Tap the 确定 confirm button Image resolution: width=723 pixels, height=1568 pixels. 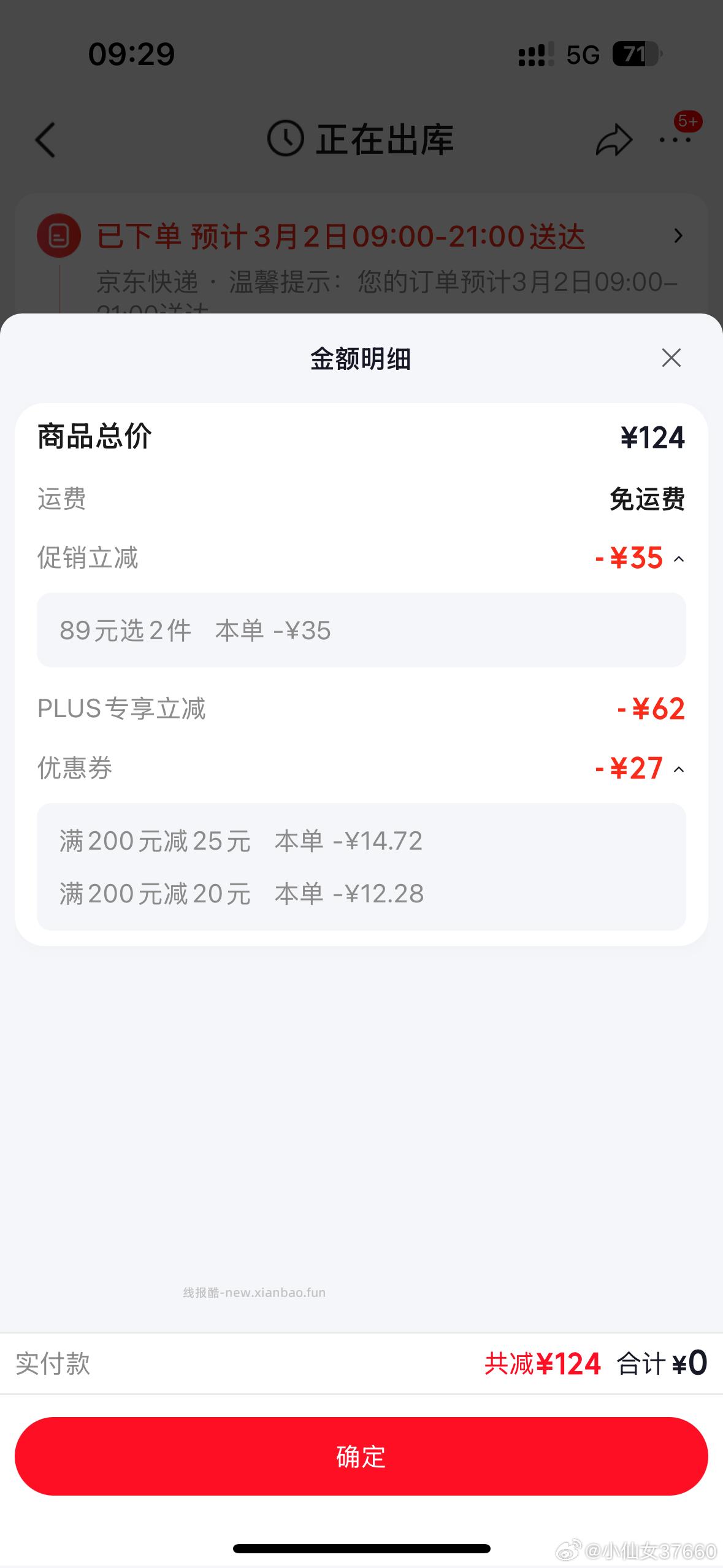click(361, 1456)
